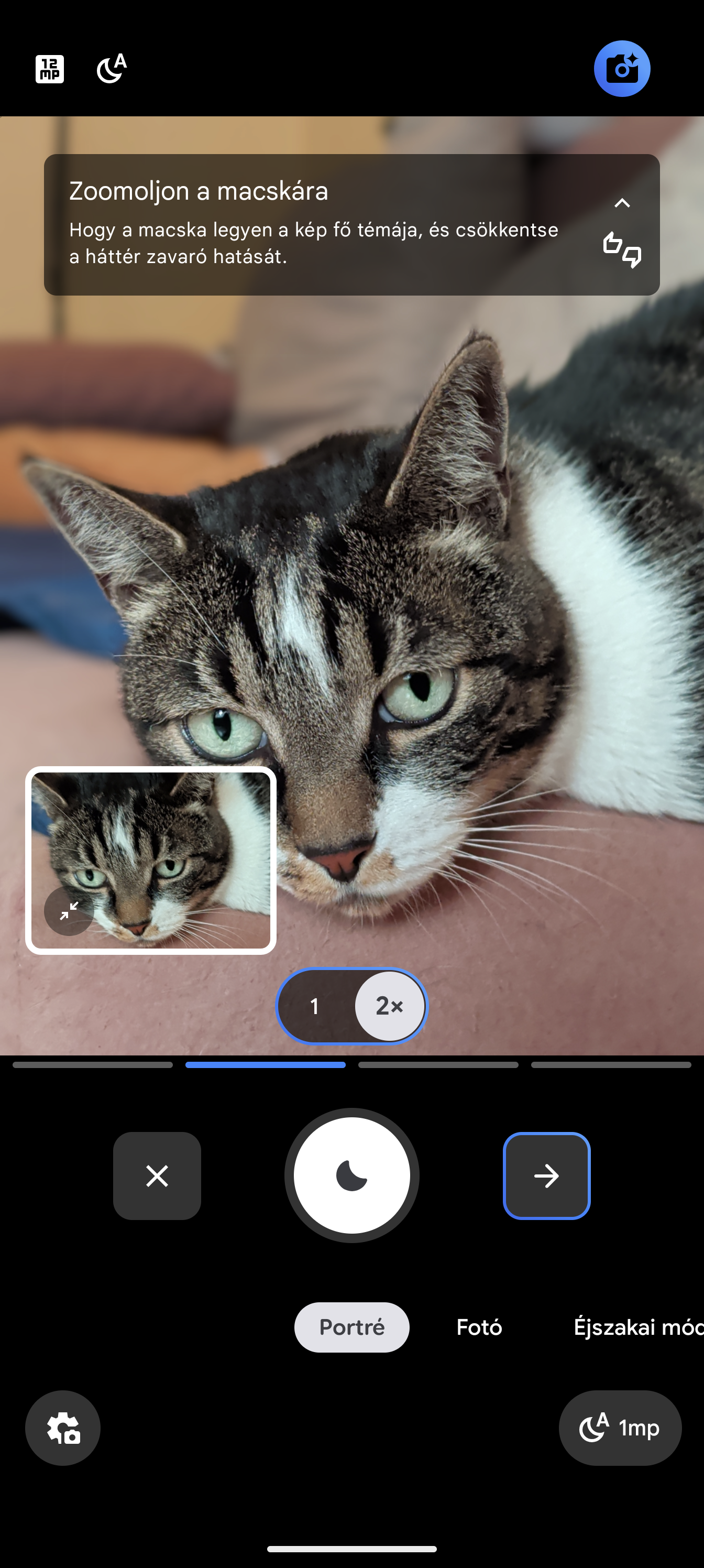704x1568 pixels.
Task: Switch to Fotó mode
Action: point(479,1327)
